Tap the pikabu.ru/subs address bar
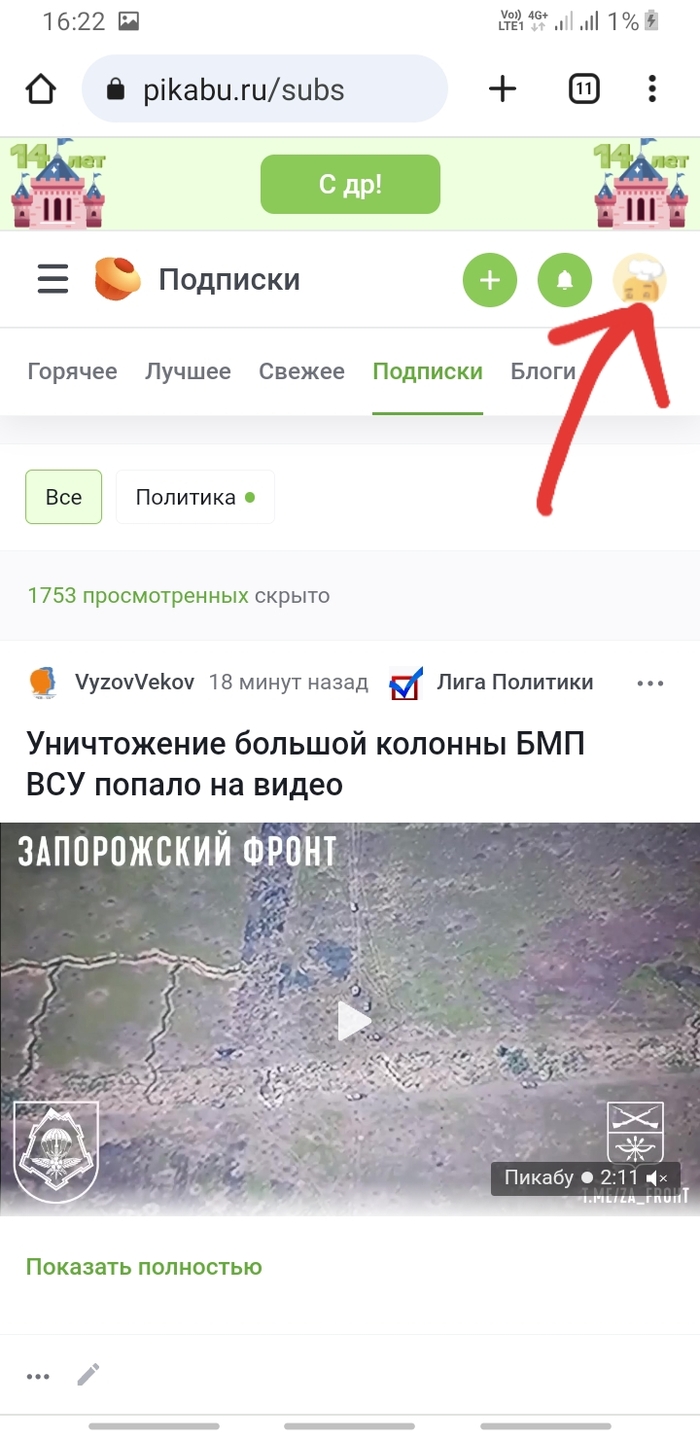Screen dimensions: 700x1439 [x=264, y=90]
